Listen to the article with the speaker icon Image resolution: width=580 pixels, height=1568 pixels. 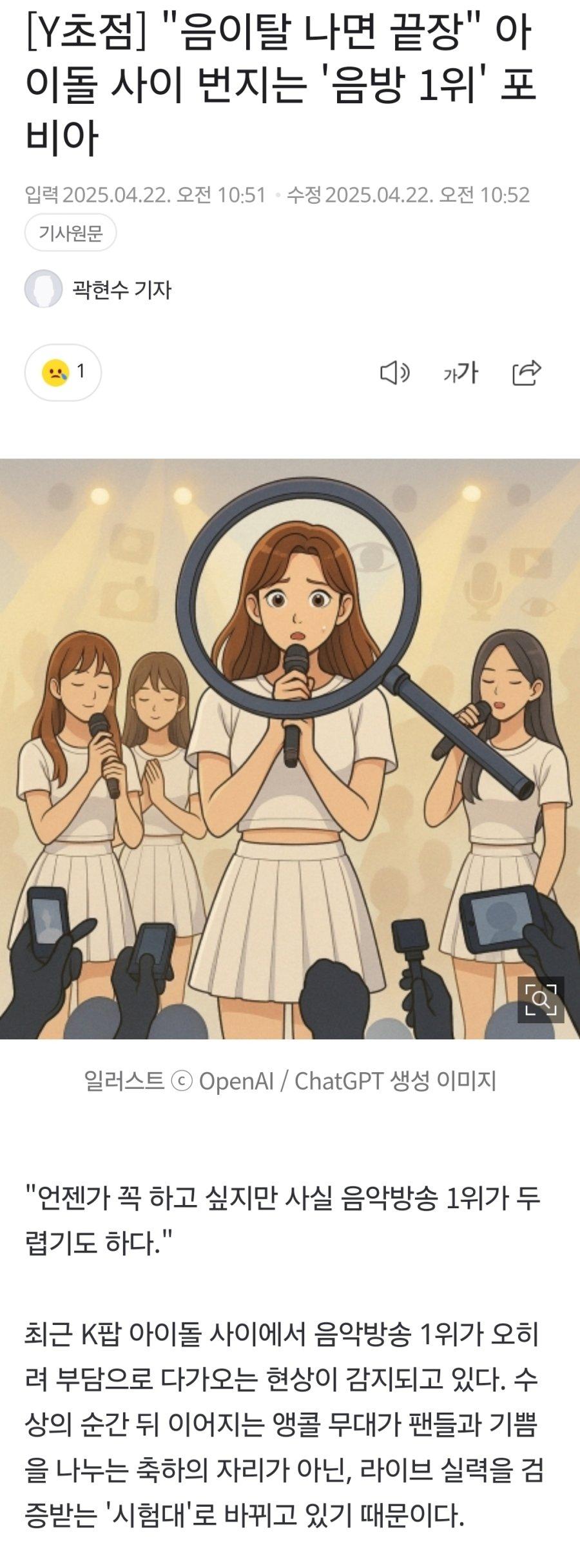[x=394, y=373]
